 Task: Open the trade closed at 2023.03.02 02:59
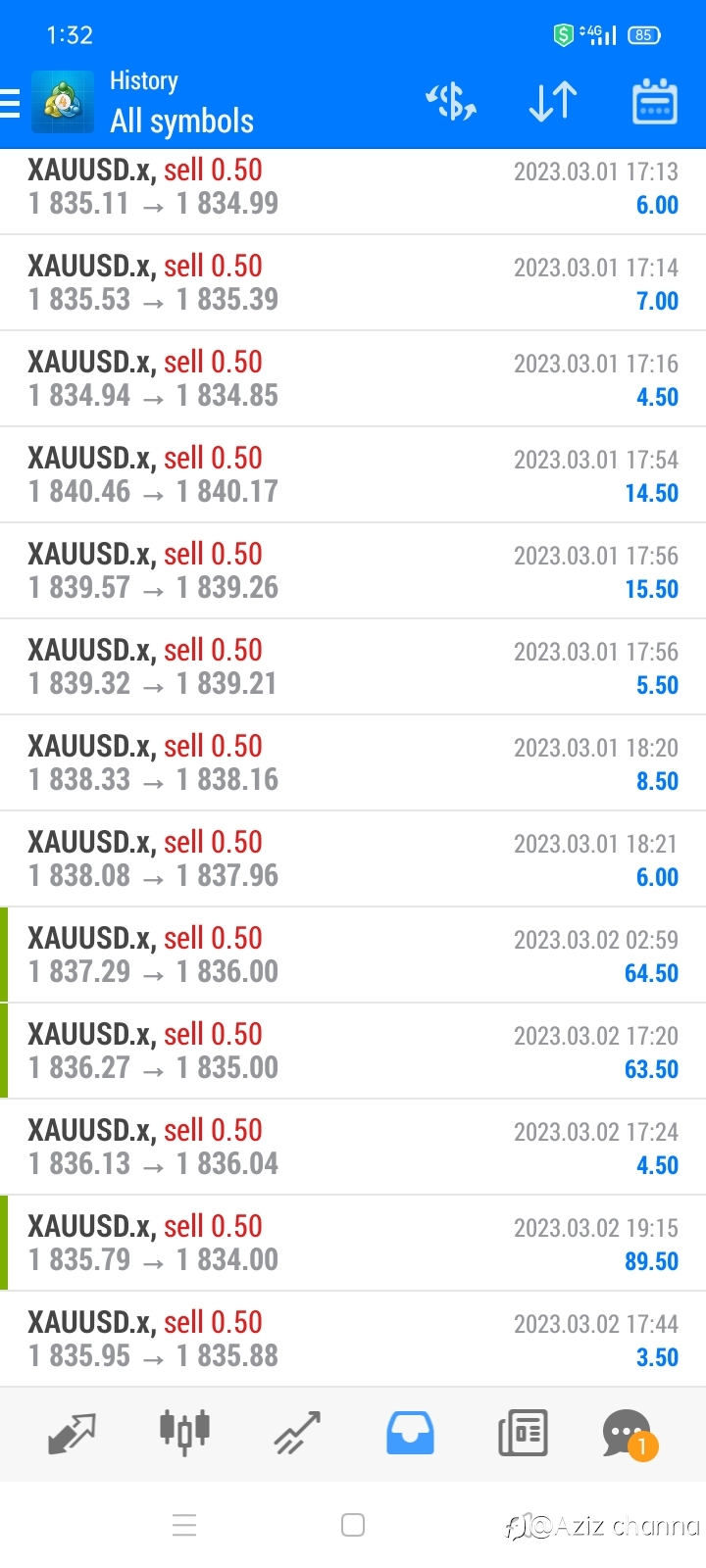coord(353,955)
